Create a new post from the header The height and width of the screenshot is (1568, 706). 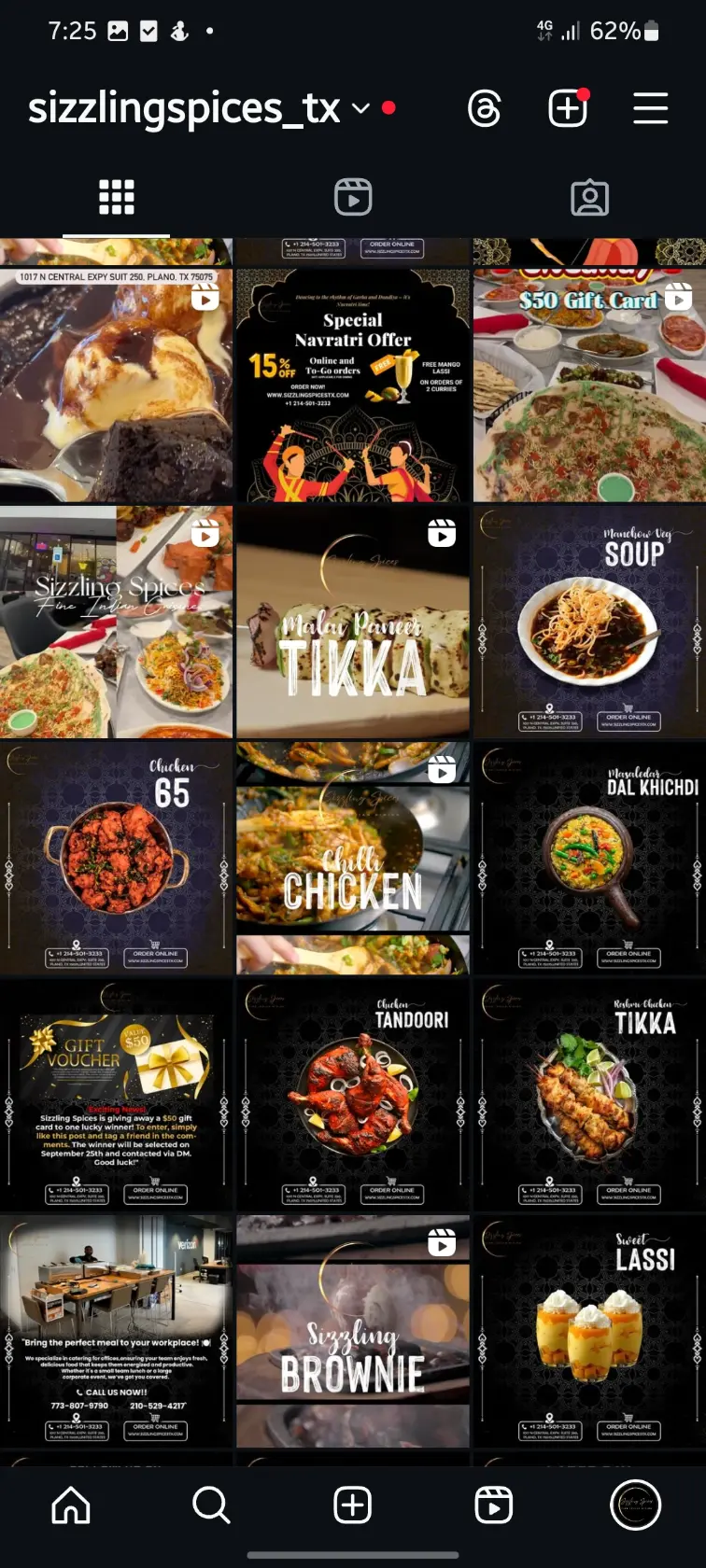pyautogui.click(x=567, y=109)
